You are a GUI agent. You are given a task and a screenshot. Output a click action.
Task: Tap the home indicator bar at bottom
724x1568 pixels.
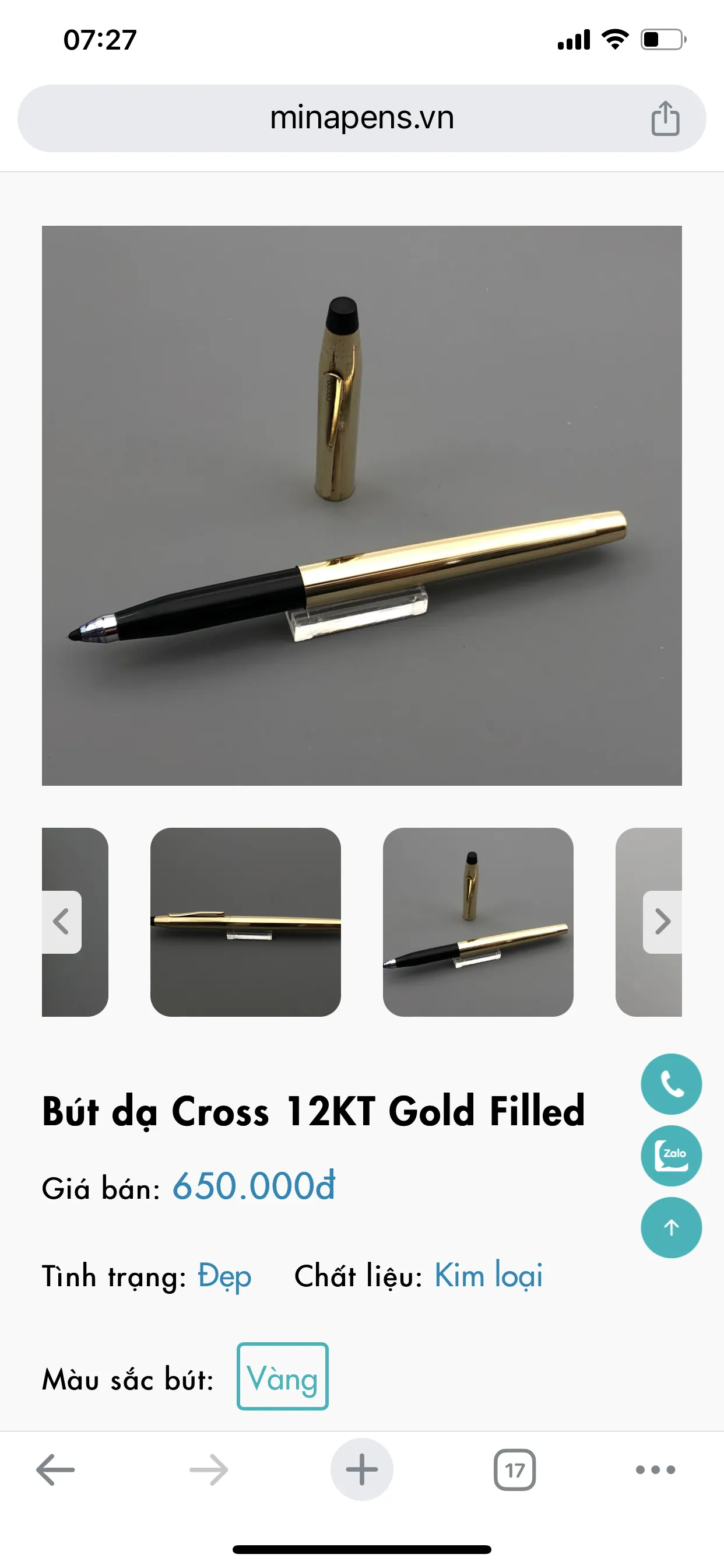tap(362, 1550)
